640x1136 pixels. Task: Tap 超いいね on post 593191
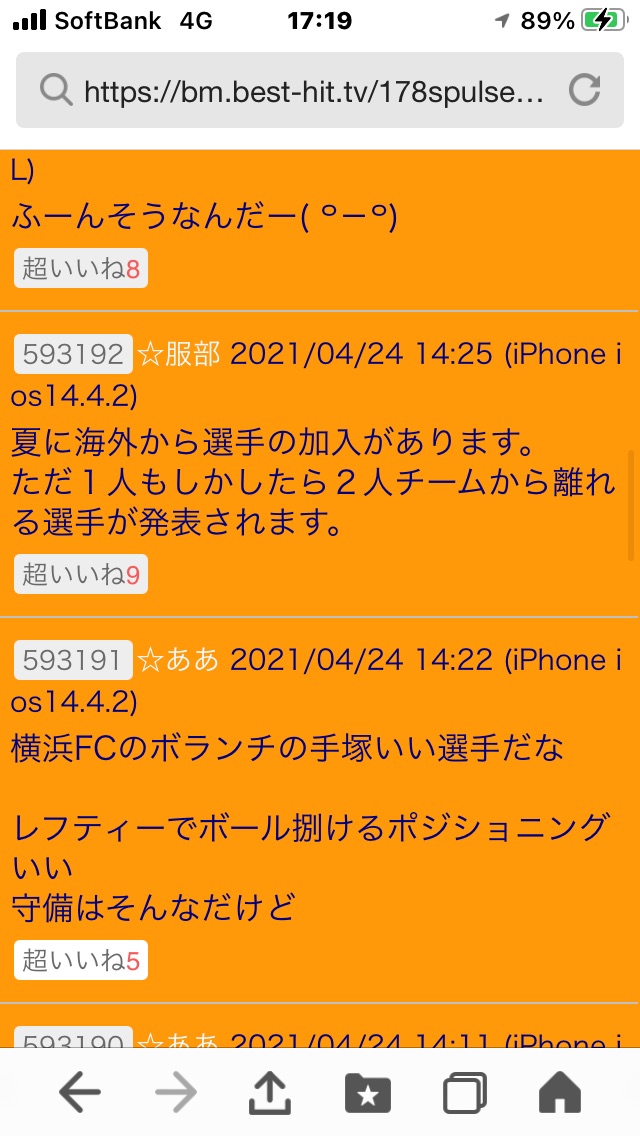(81, 961)
